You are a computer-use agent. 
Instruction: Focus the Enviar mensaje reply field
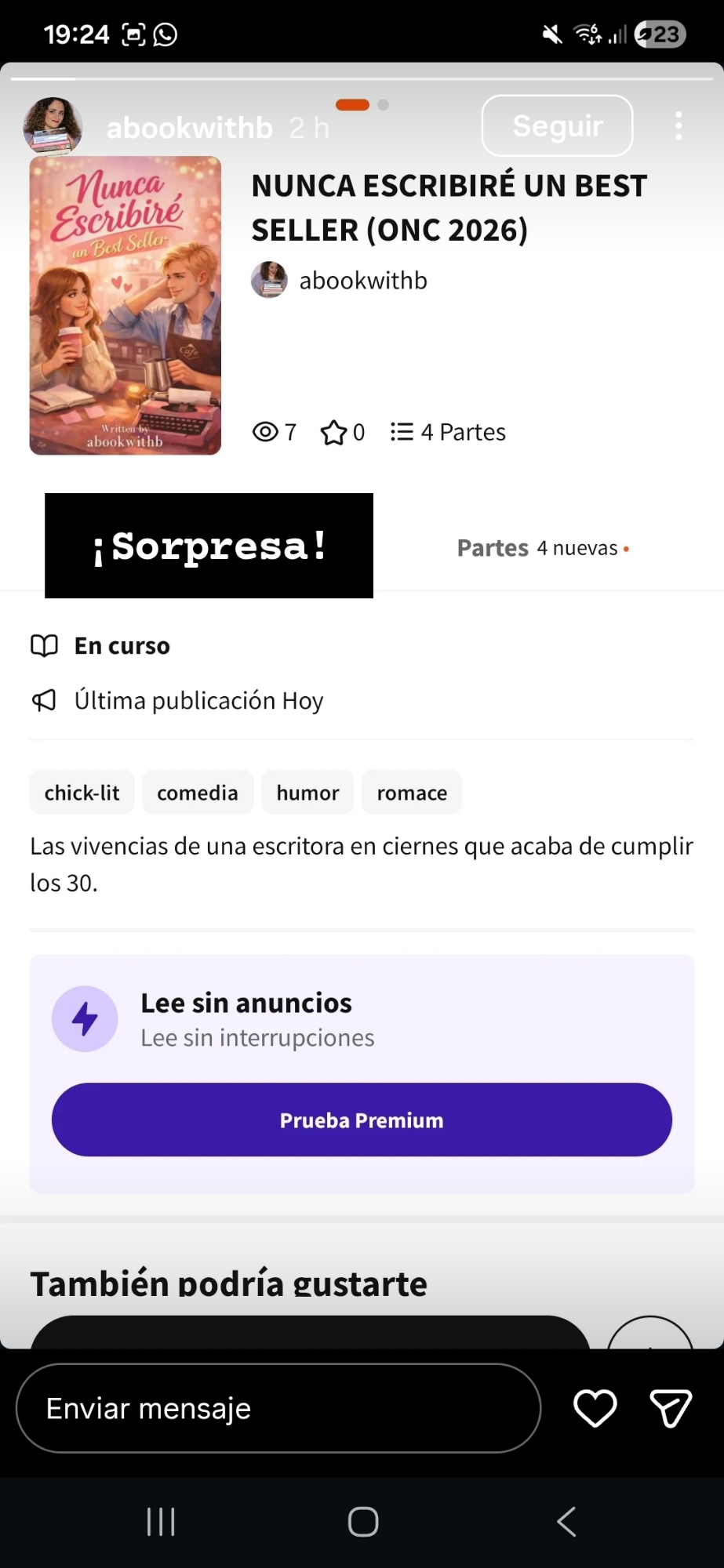point(278,1408)
